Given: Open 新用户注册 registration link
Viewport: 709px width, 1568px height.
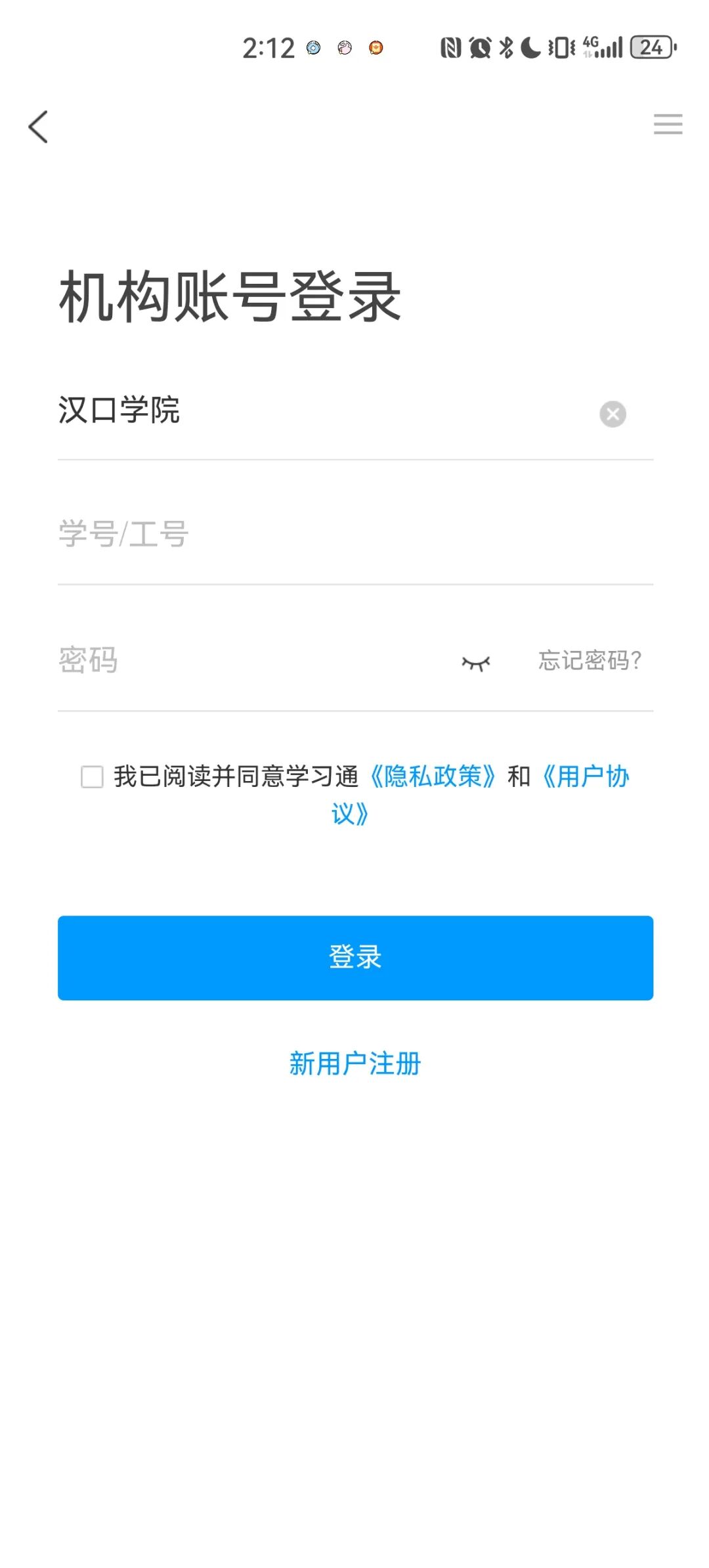Looking at the screenshot, I should coord(355,1064).
